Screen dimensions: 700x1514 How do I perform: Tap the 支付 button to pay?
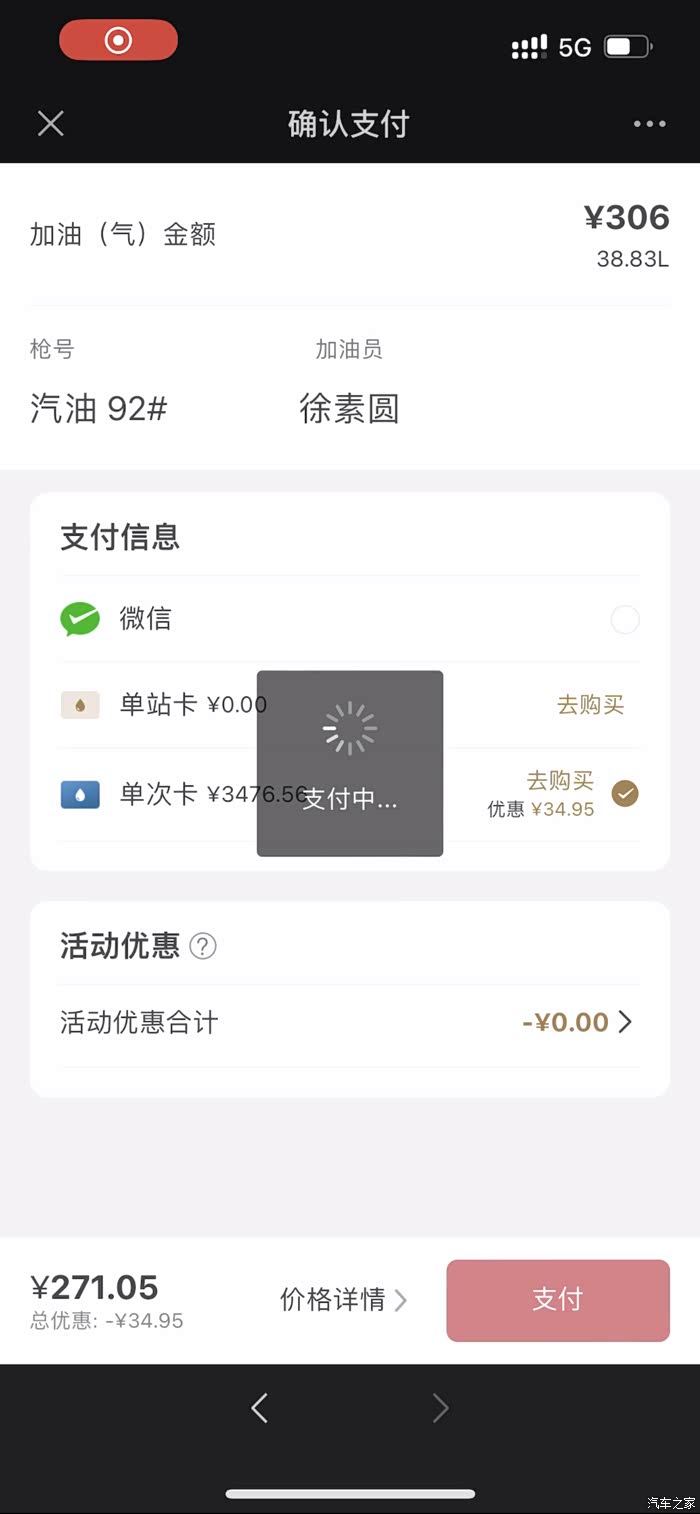pos(557,1299)
